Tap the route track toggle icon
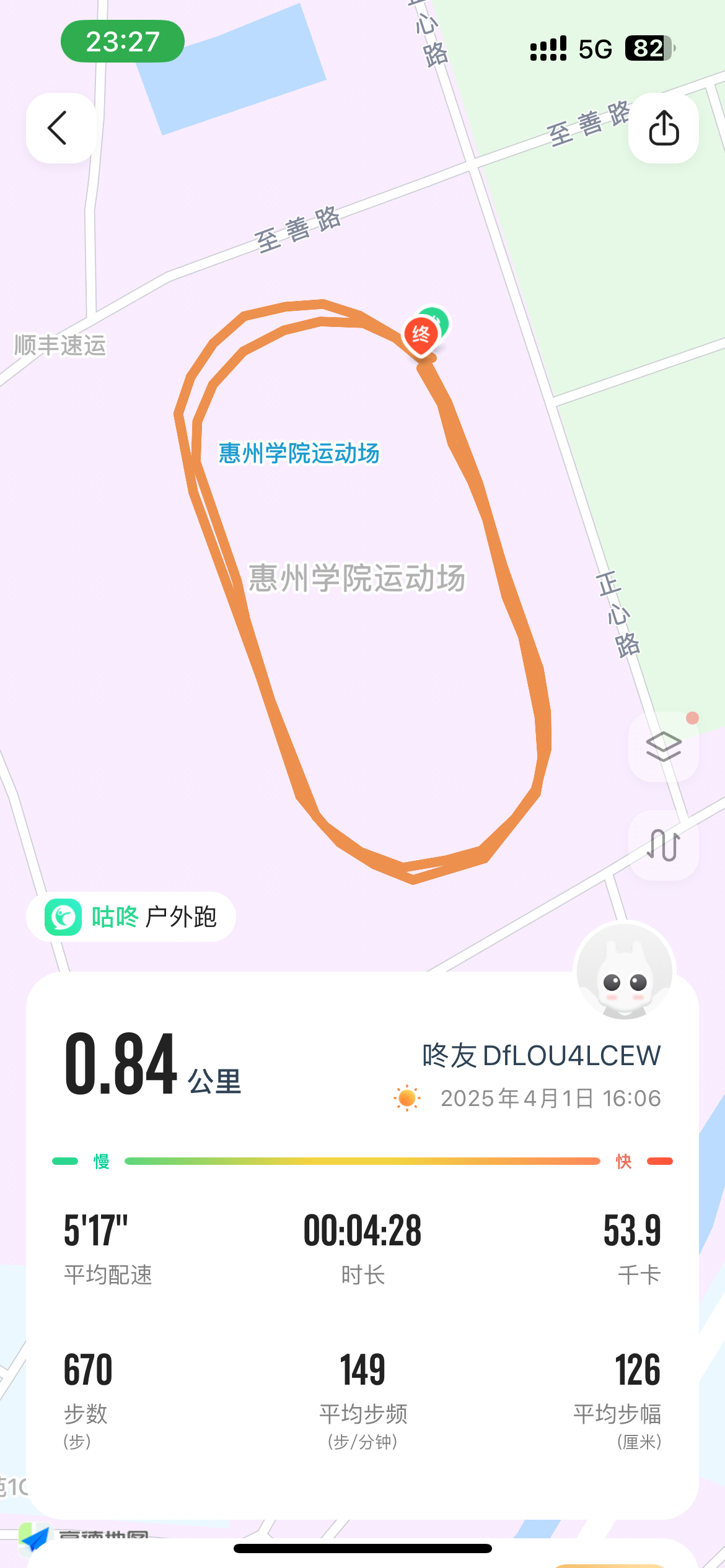The height and width of the screenshot is (1568, 725). coord(663,845)
